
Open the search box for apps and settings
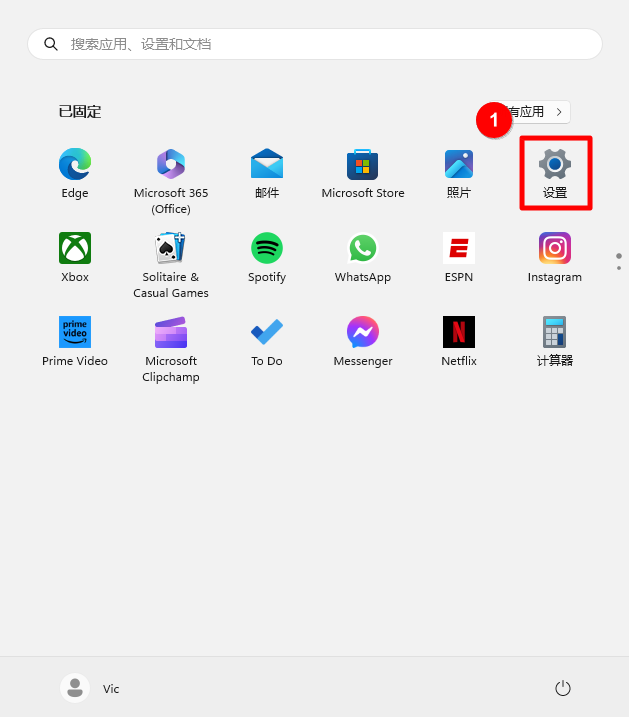click(x=314, y=44)
